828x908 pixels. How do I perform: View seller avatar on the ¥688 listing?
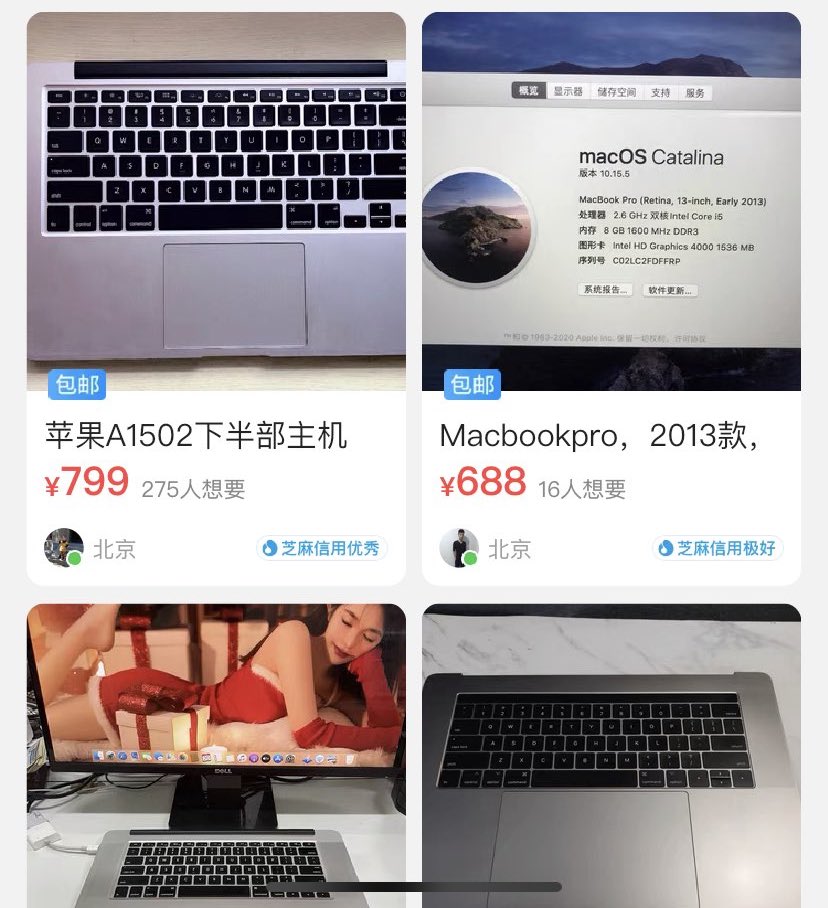459,548
